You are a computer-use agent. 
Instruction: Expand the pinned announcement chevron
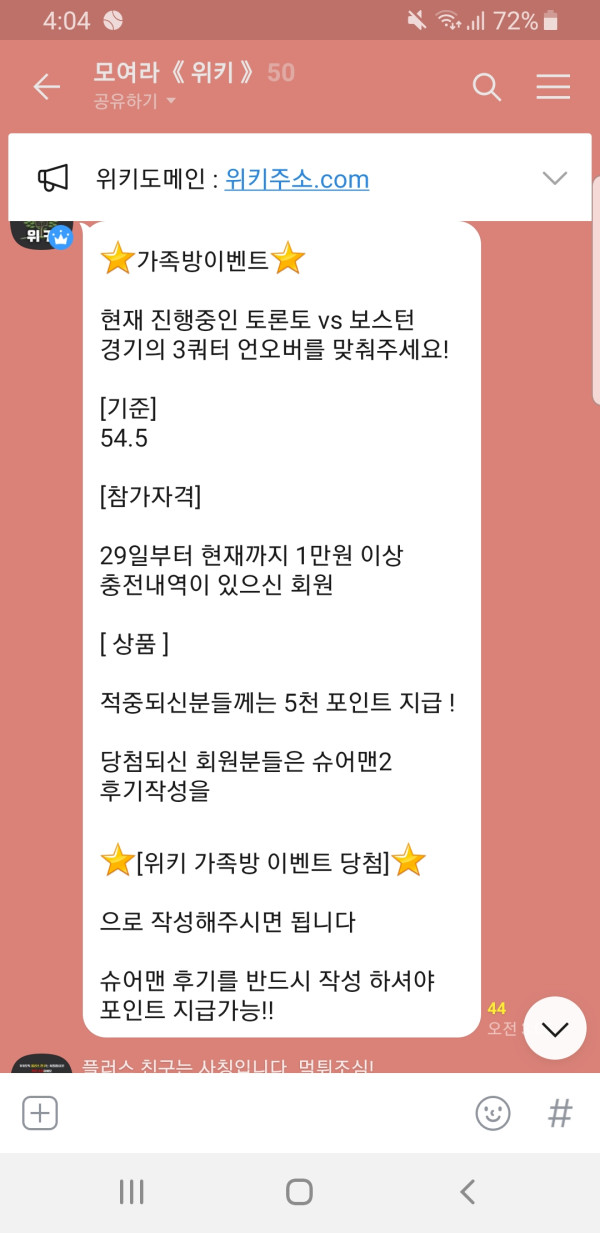click(554, 178)
